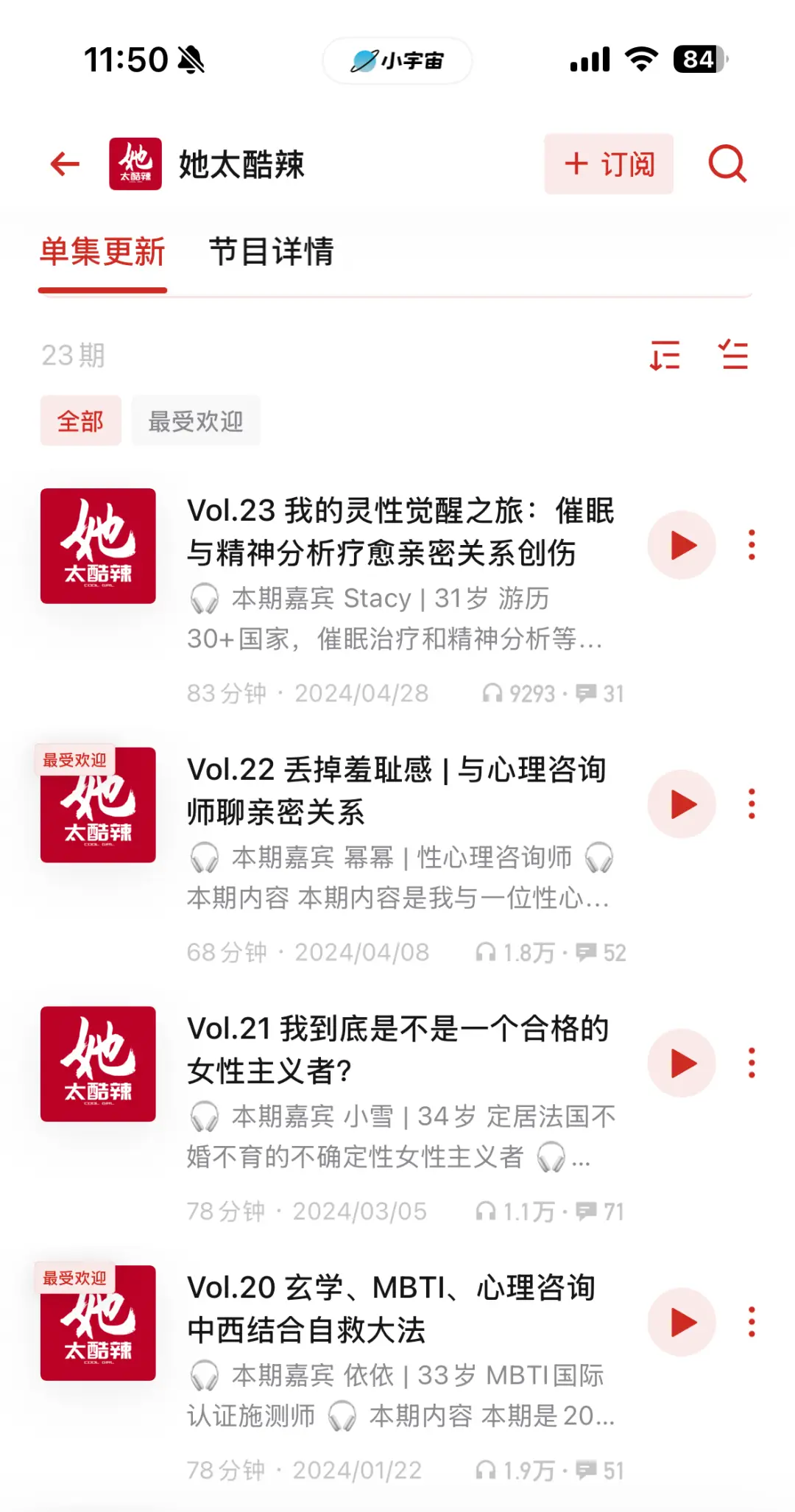795x1512 pixels.
Task: Tap the 小宇宙 pill in status area
Action: (396, 61)
